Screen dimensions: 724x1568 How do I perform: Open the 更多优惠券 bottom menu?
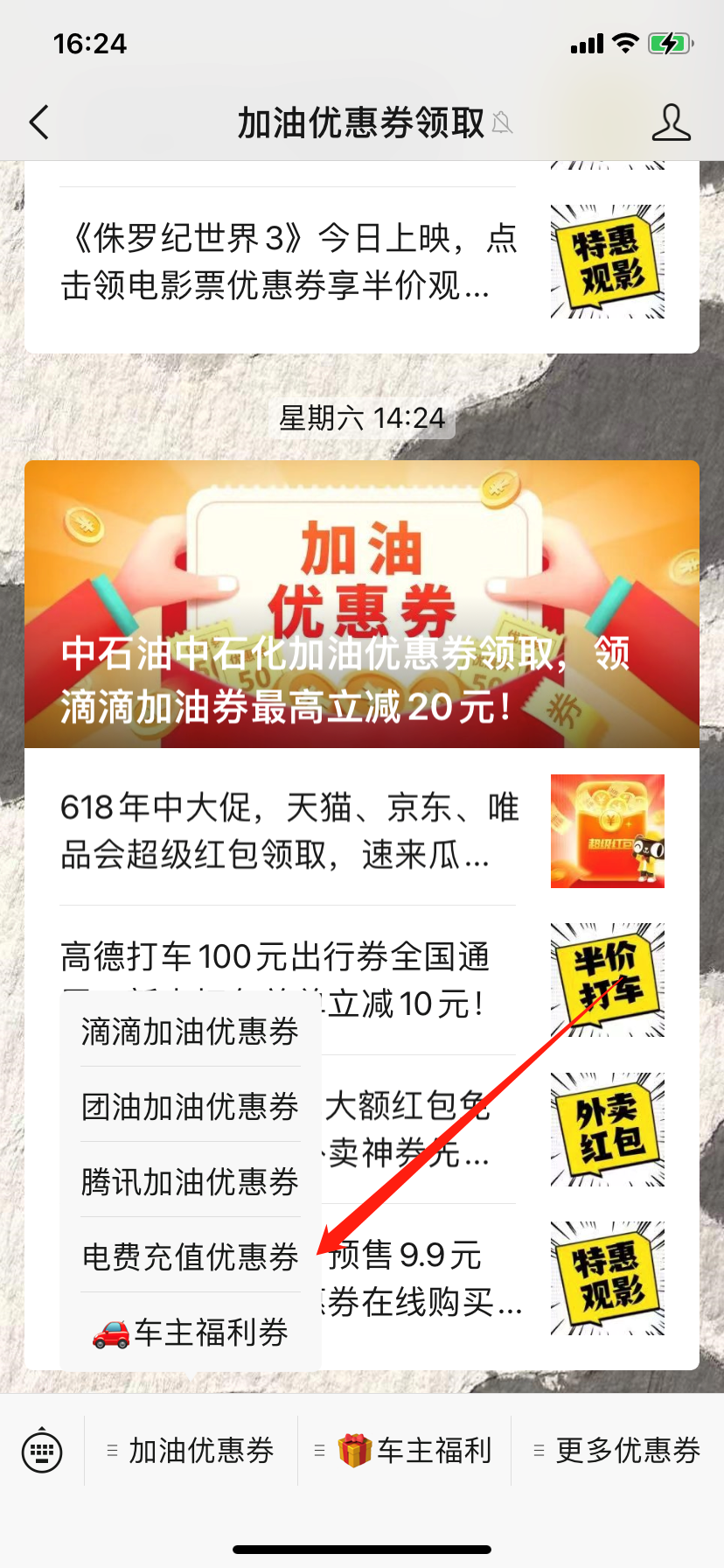[x=617, y=1450]
